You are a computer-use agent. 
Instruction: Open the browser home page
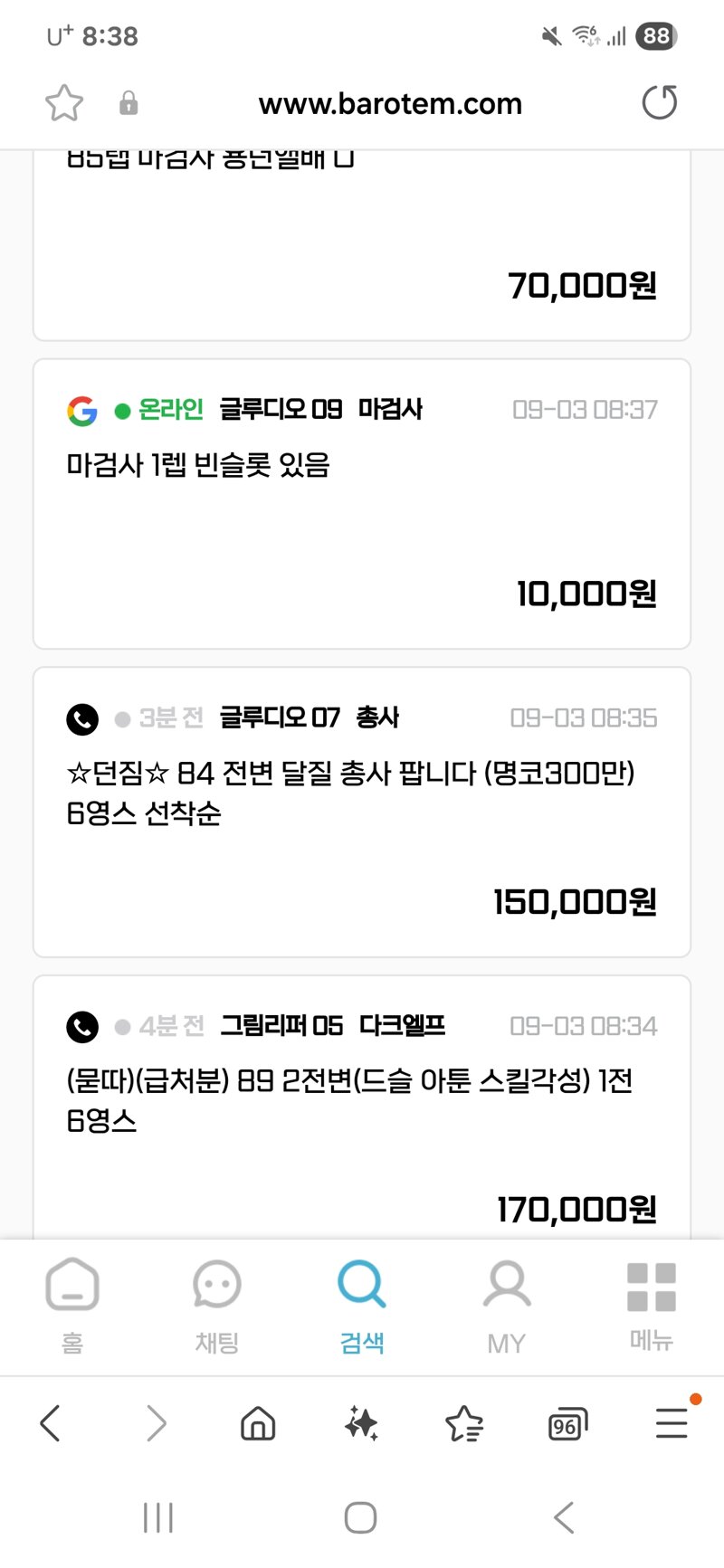(258, 1423)
